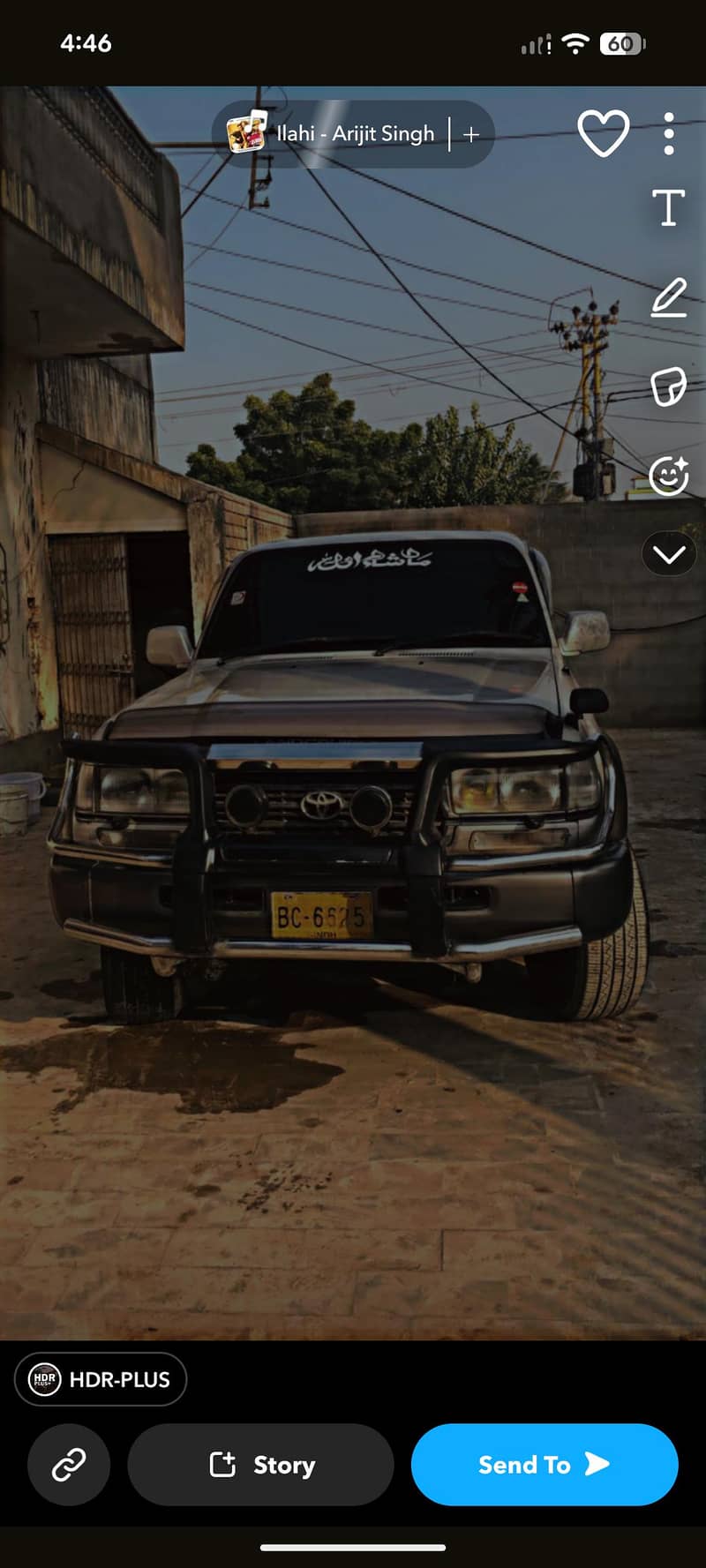The width and height of the screenshot is (706, 1568).
Task: Attach a link with the chain icon
Action: [69, 1465]
